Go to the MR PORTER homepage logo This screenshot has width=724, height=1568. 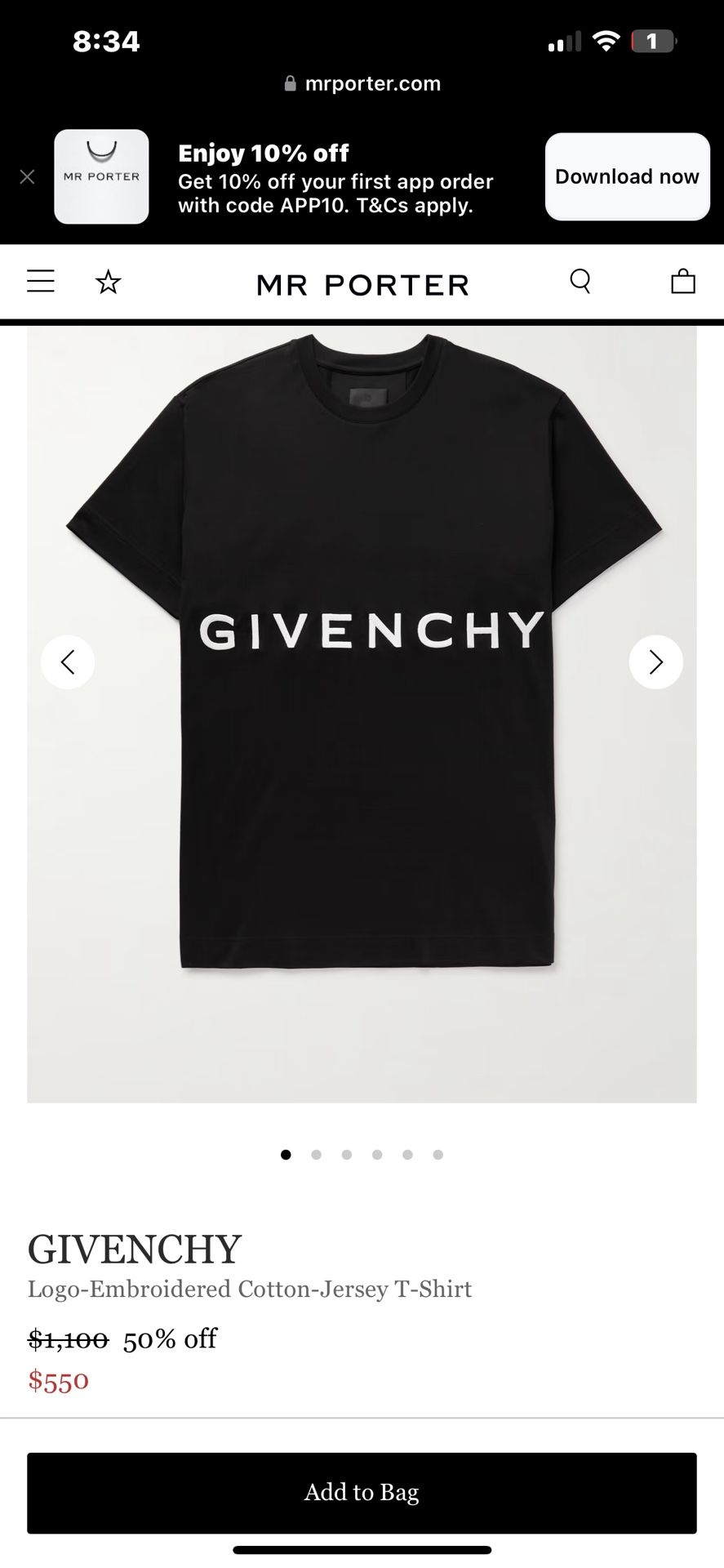point(362,284)
